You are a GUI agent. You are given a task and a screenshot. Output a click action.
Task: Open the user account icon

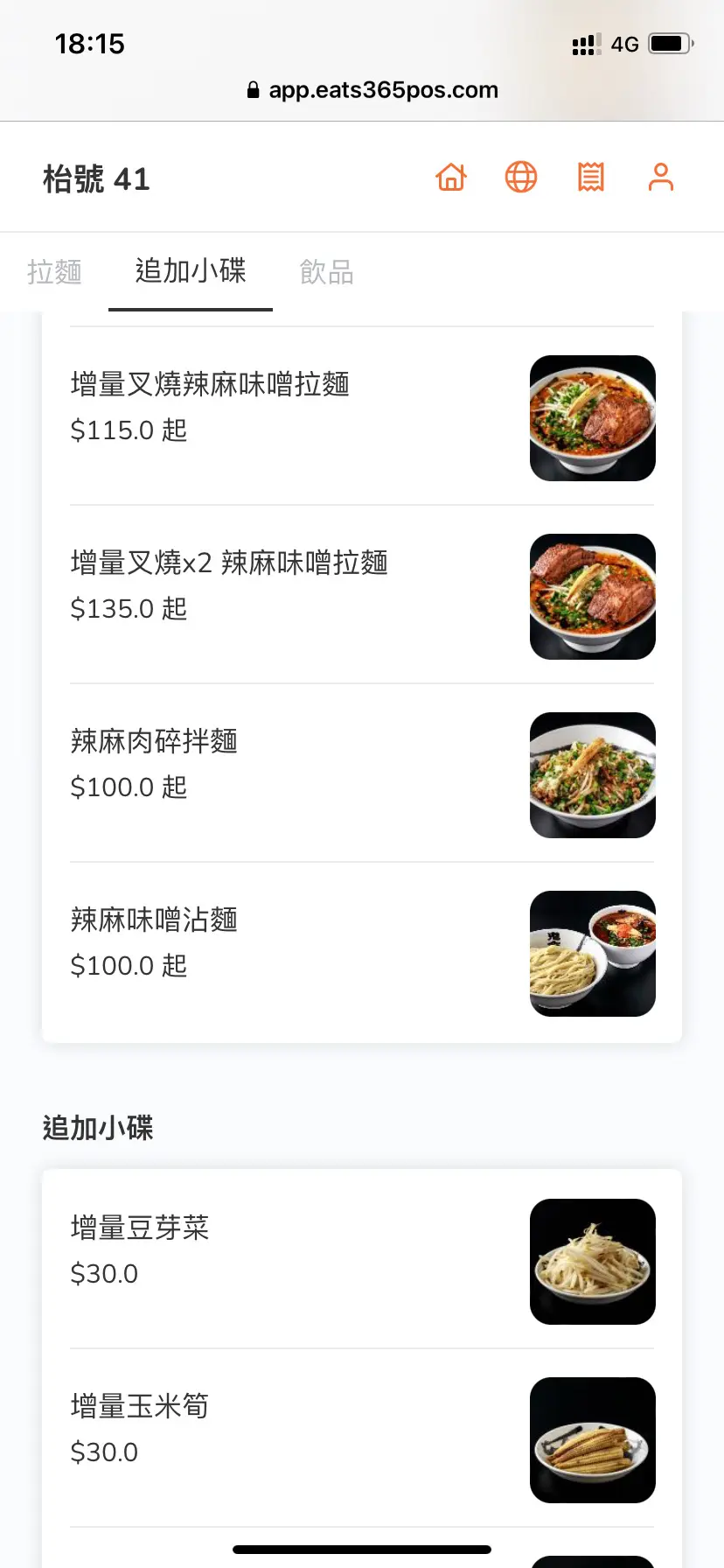coord(661,178)
